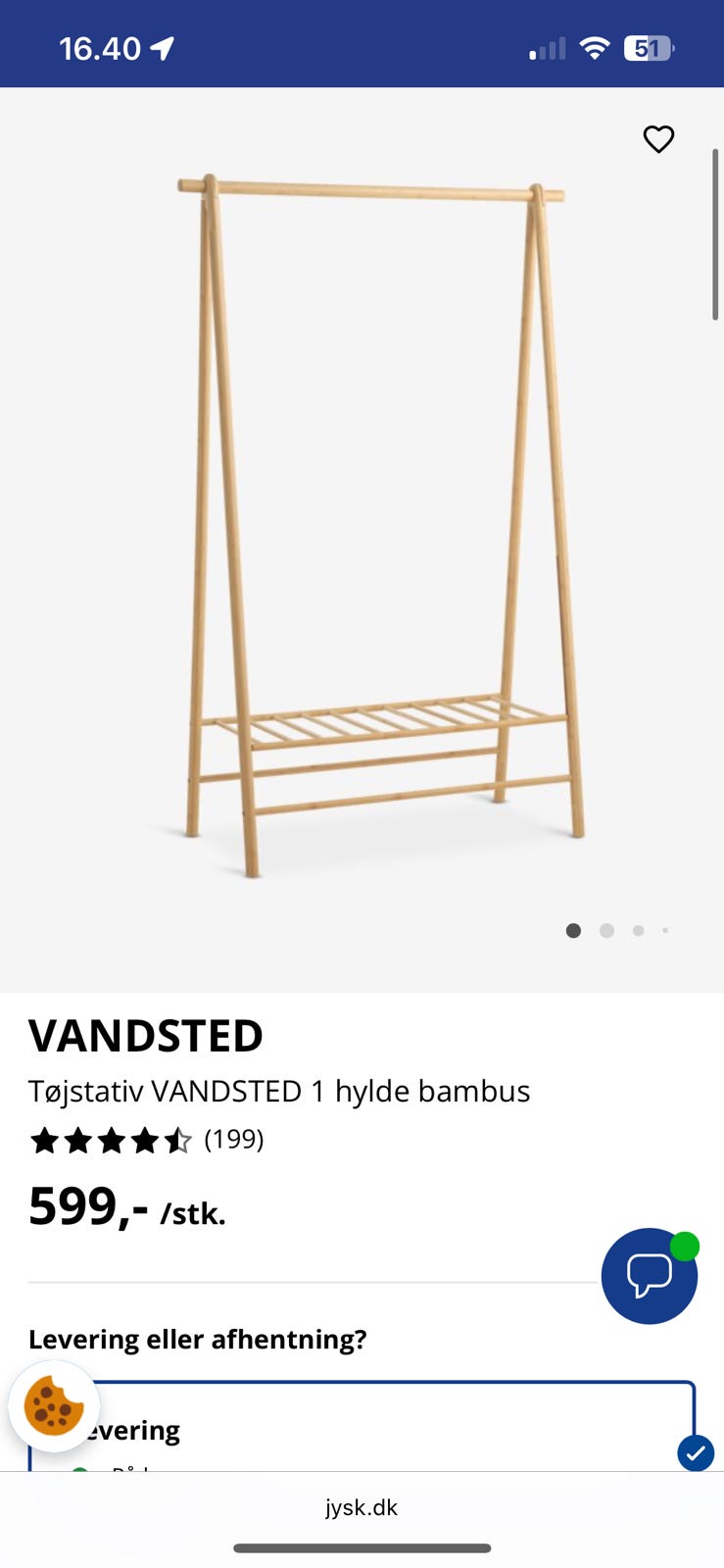Add VANDSTED to favorites with the heart icon

(658, 139)
